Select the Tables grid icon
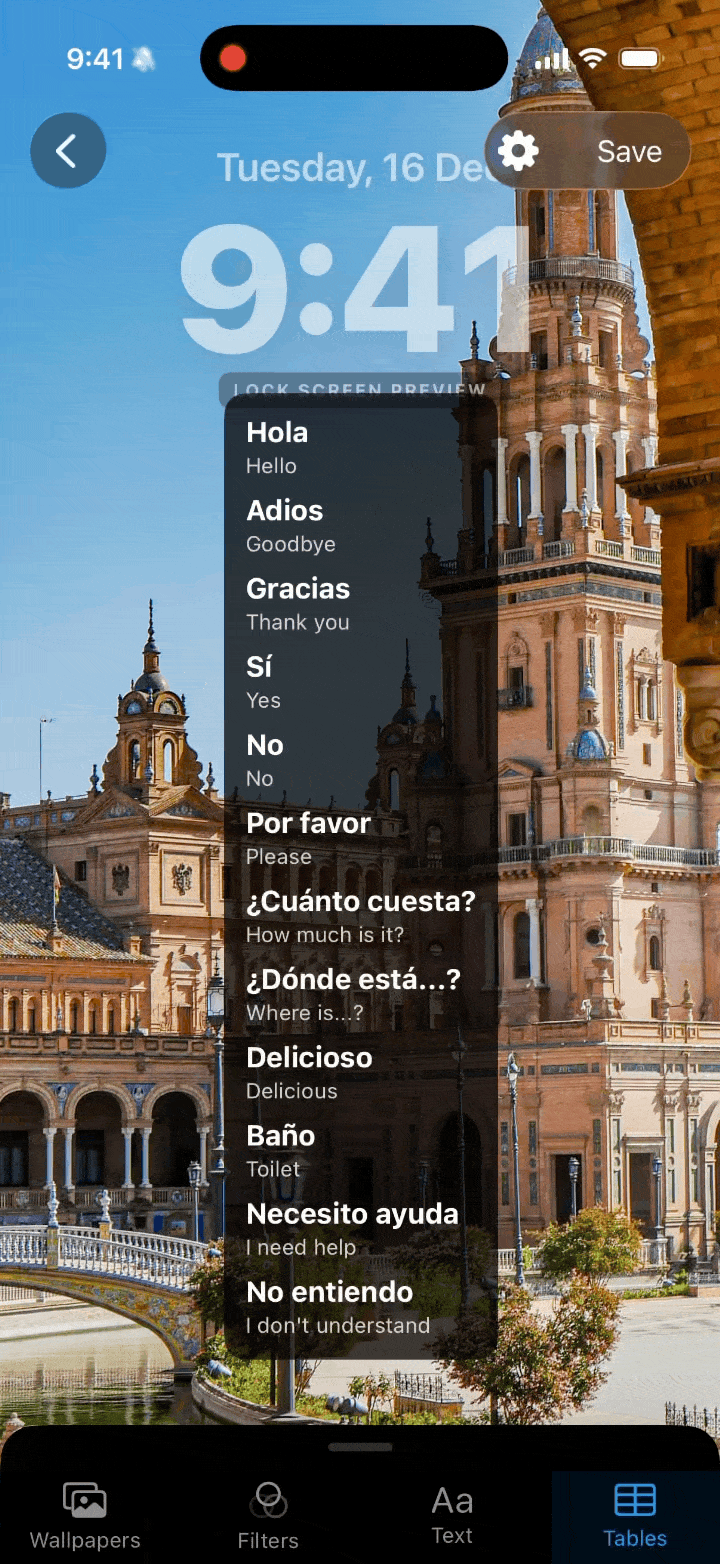 [634, 1500]
